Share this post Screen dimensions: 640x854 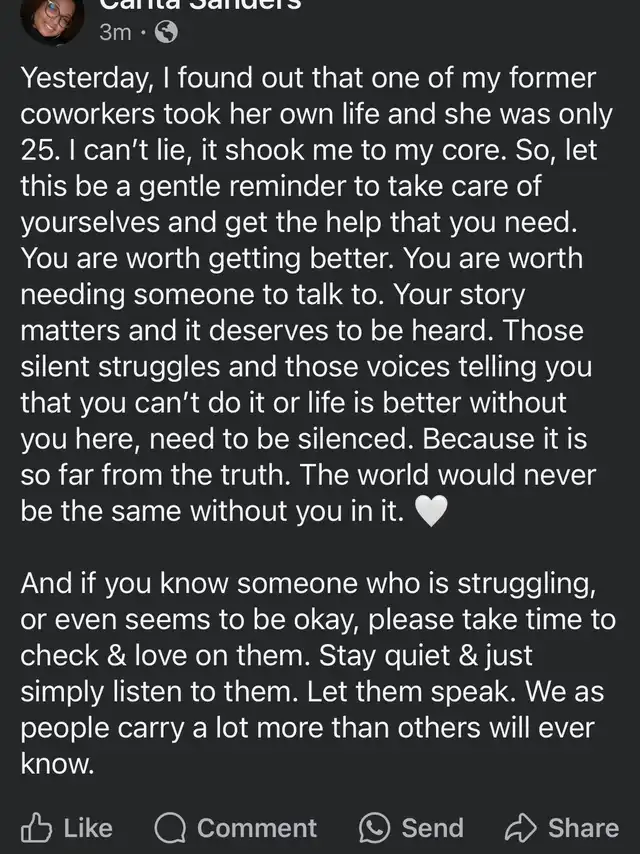pos(562,827)
